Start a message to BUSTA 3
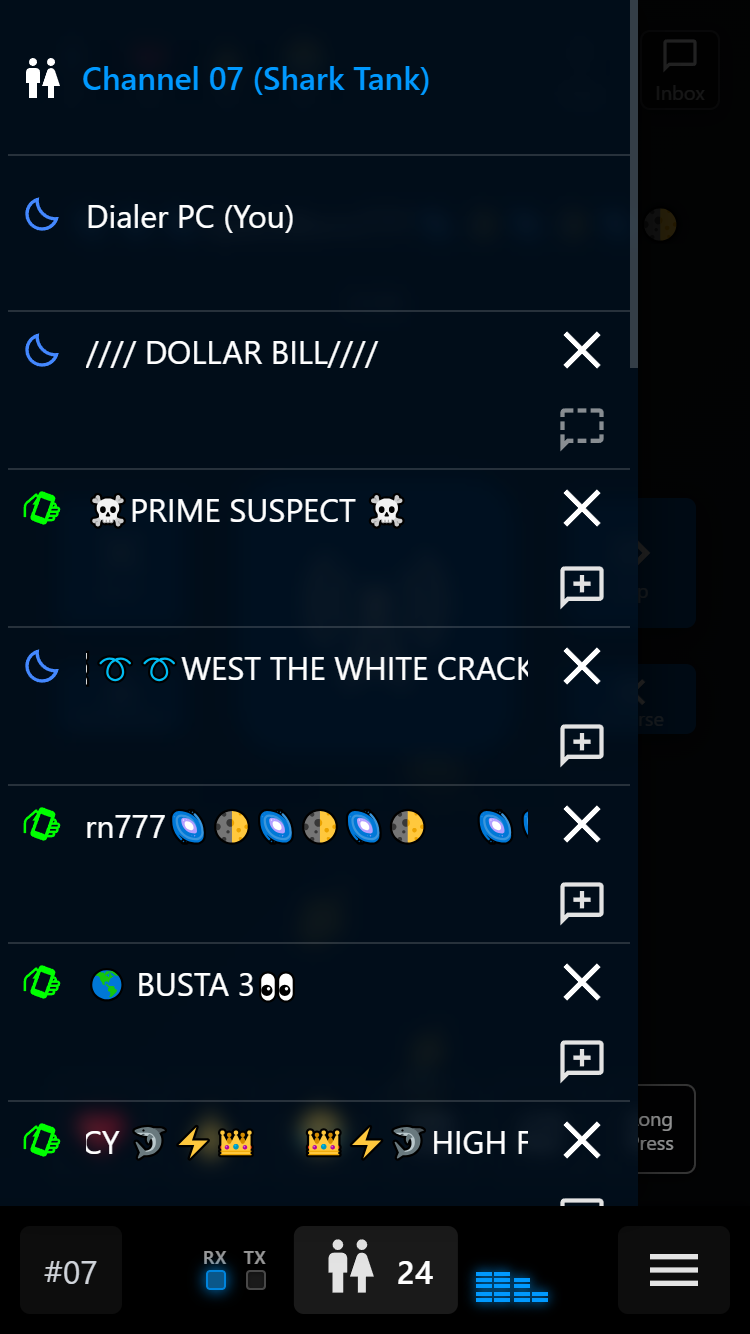The height and width of the screenshot is (1334, 750). coord(582,1060)
